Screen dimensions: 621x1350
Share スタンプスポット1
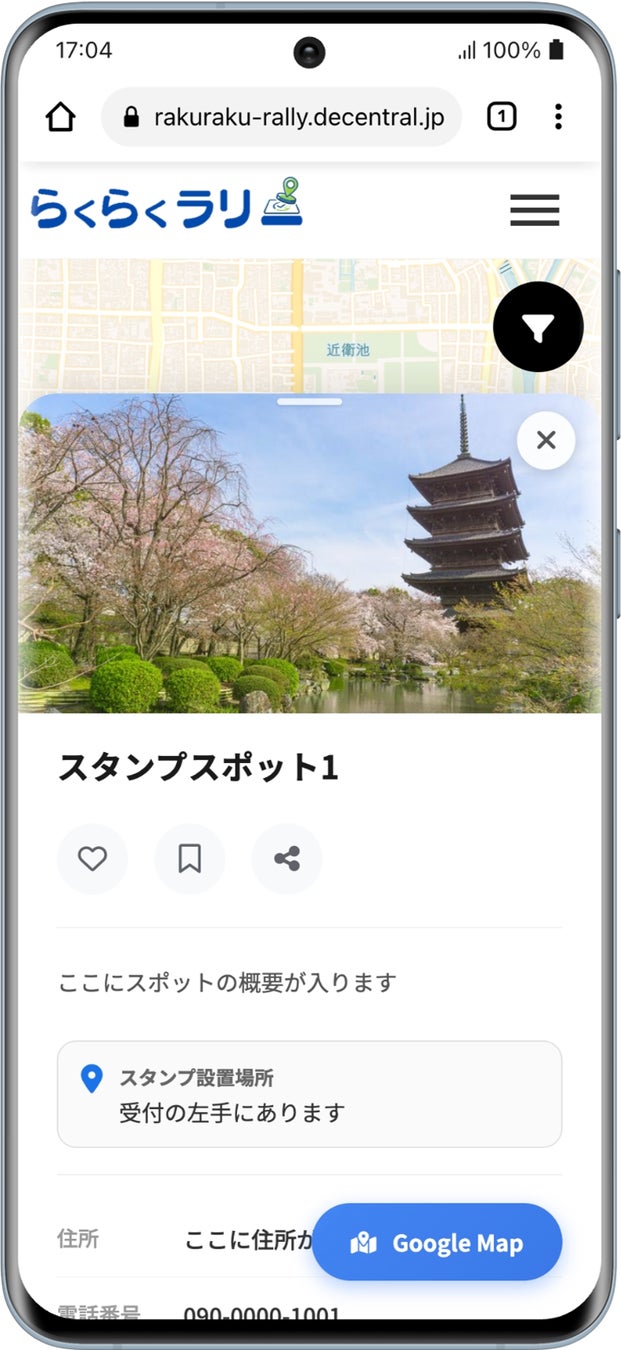pyautogui.click(x=287, y=858)
